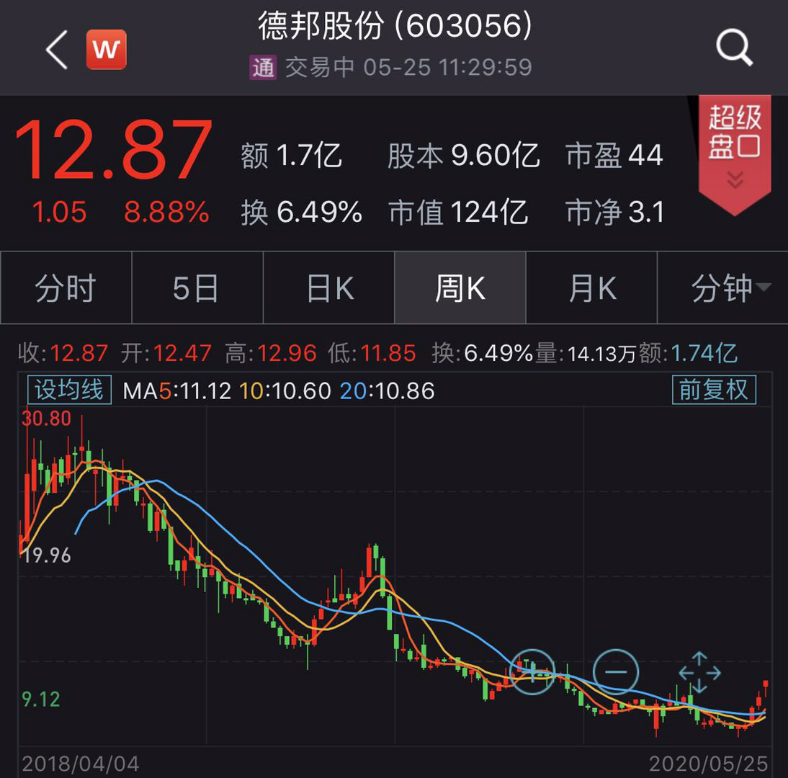The height and width of the screenshot is (778, 788).
Task: Select the 周K chart tab
Action: 460,289
